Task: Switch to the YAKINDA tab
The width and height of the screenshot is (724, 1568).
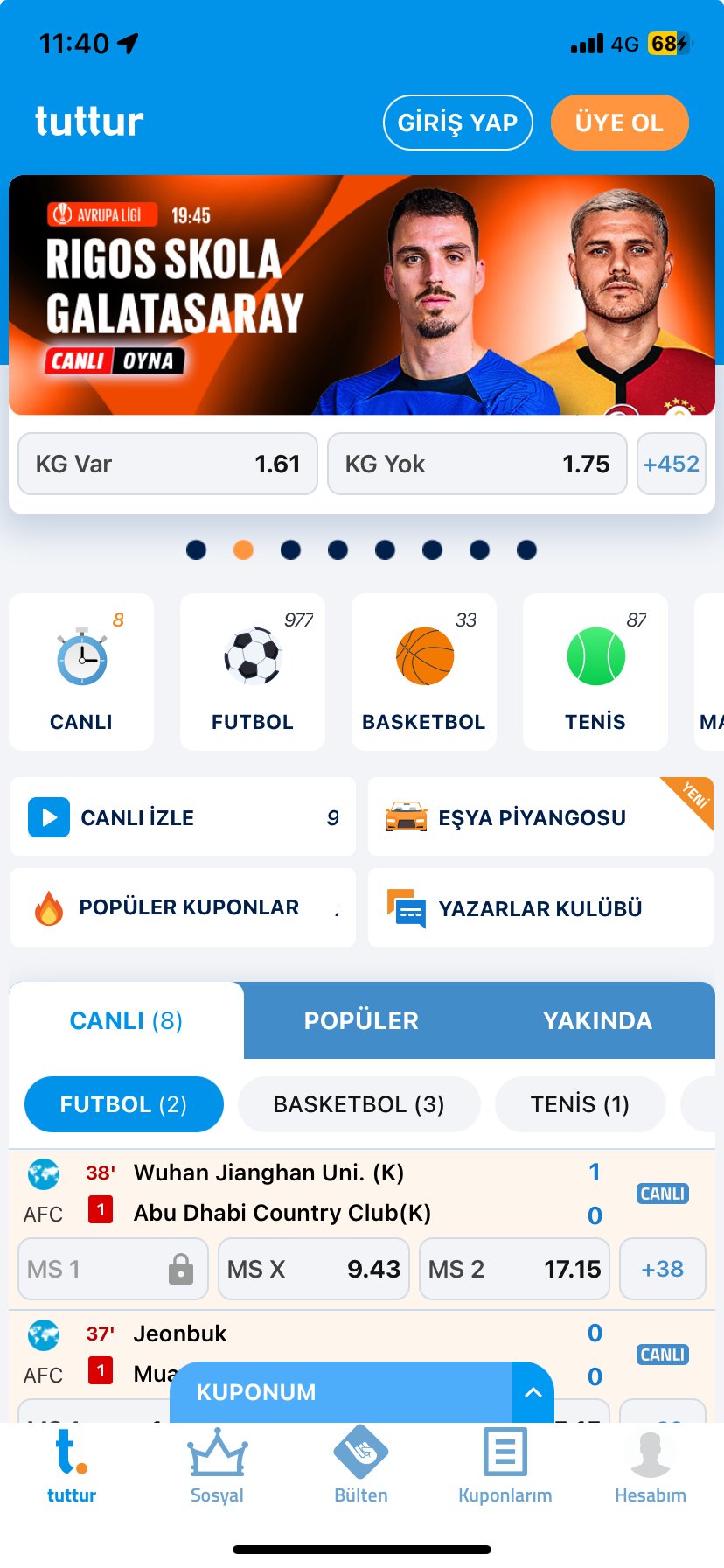Action: 597,1020
